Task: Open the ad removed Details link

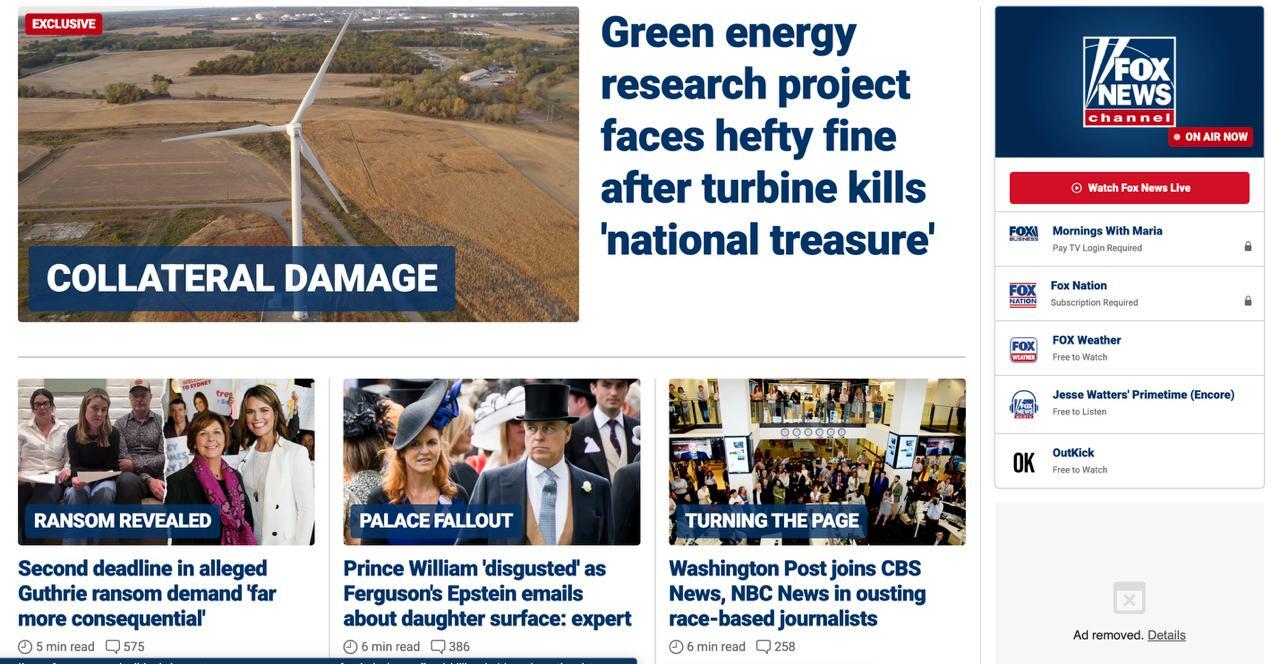Action: 1166,635
